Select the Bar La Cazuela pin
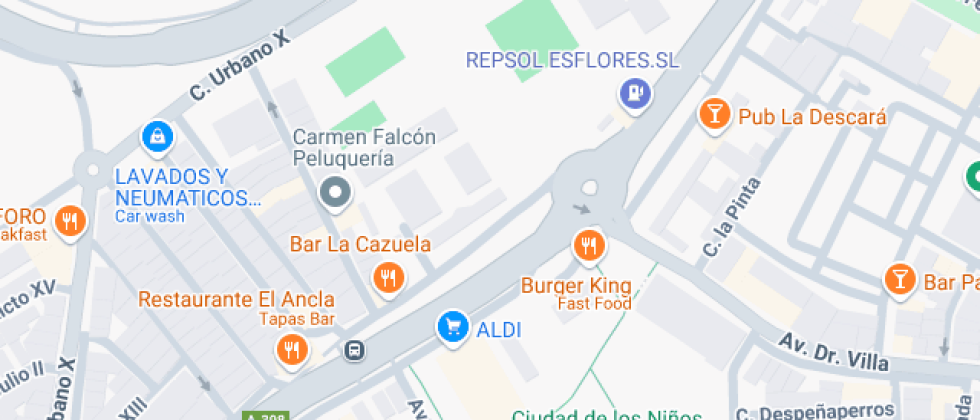 click(389, 278)
